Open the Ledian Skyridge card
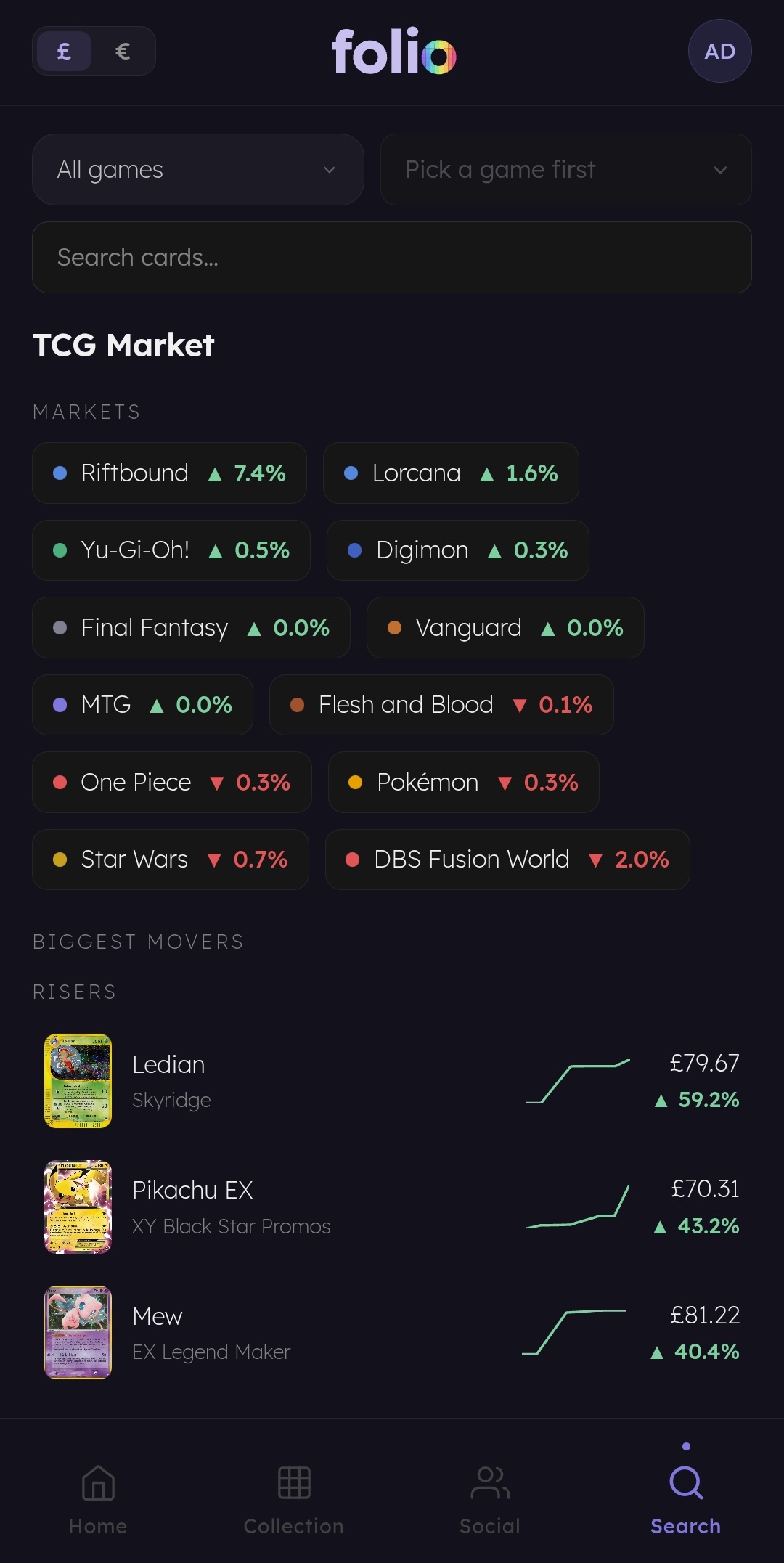 pos(392,1081)
